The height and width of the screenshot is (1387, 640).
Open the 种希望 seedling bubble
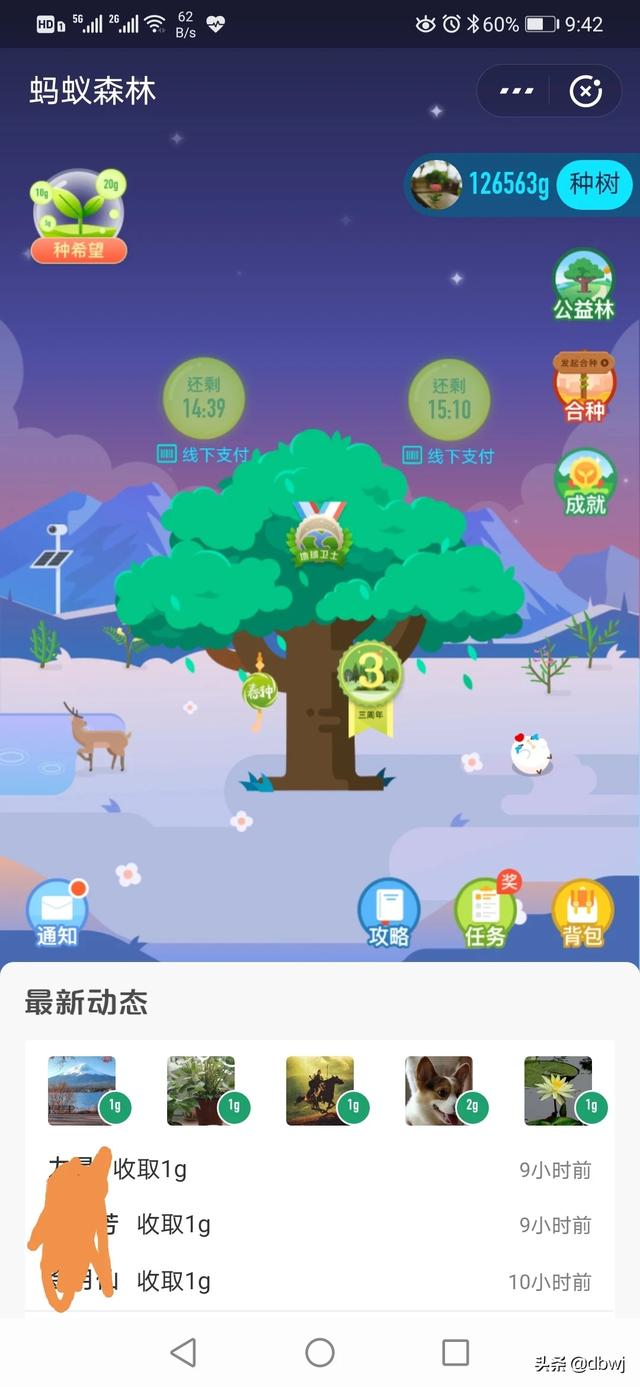coord(79,215)
